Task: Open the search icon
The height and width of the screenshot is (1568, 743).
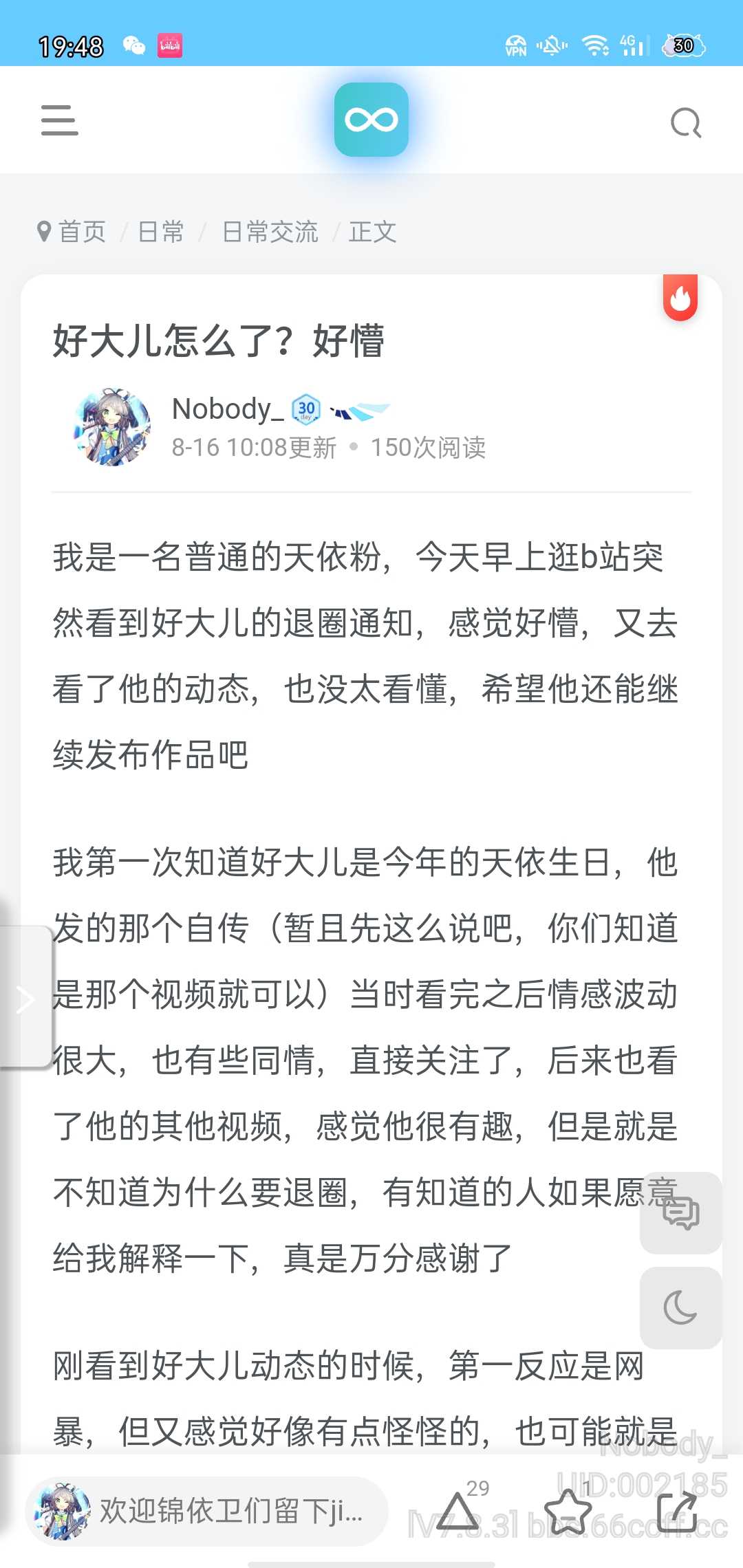Action: coord(685,123)
